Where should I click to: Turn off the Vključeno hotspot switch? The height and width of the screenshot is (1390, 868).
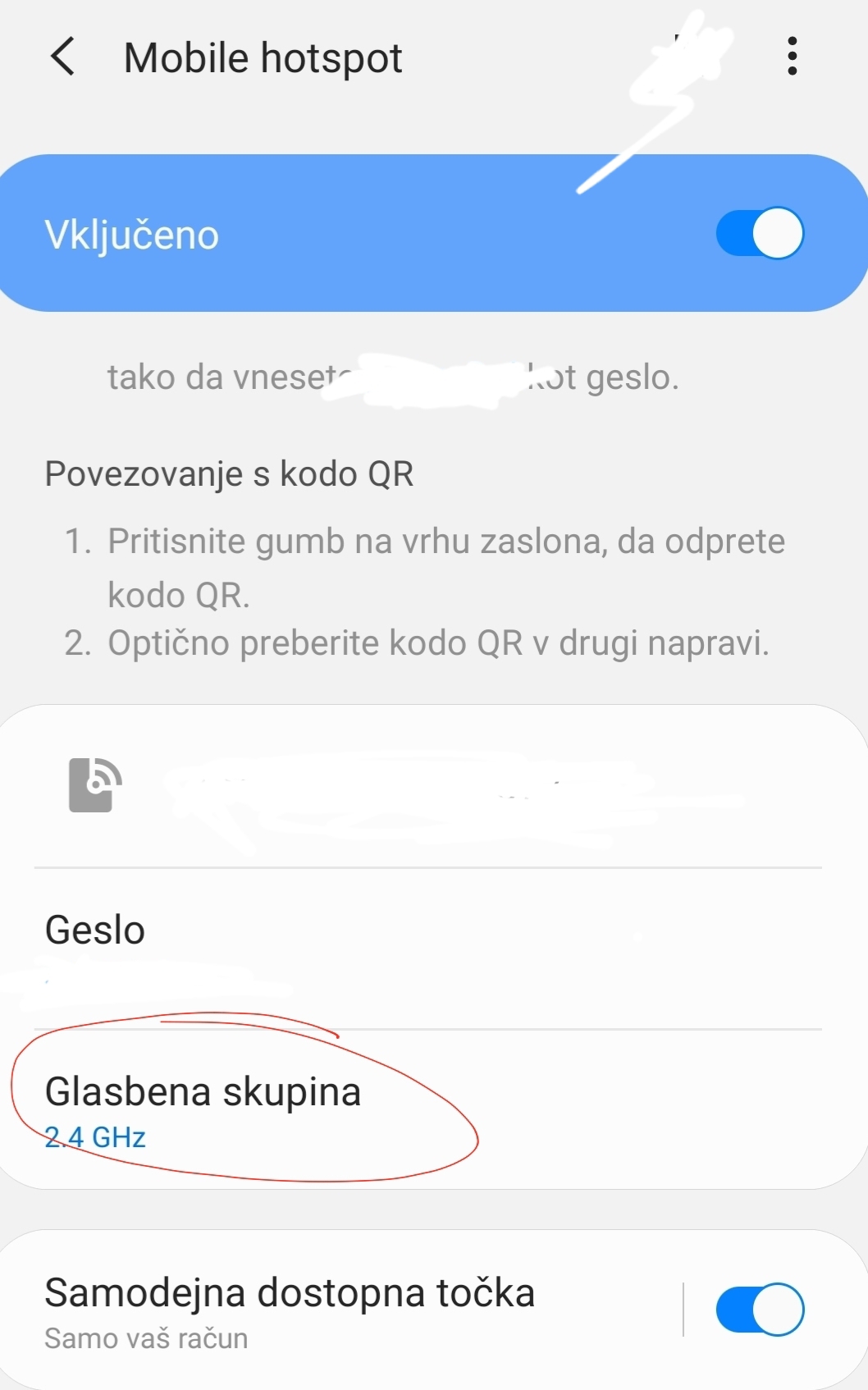click(759, 233)
